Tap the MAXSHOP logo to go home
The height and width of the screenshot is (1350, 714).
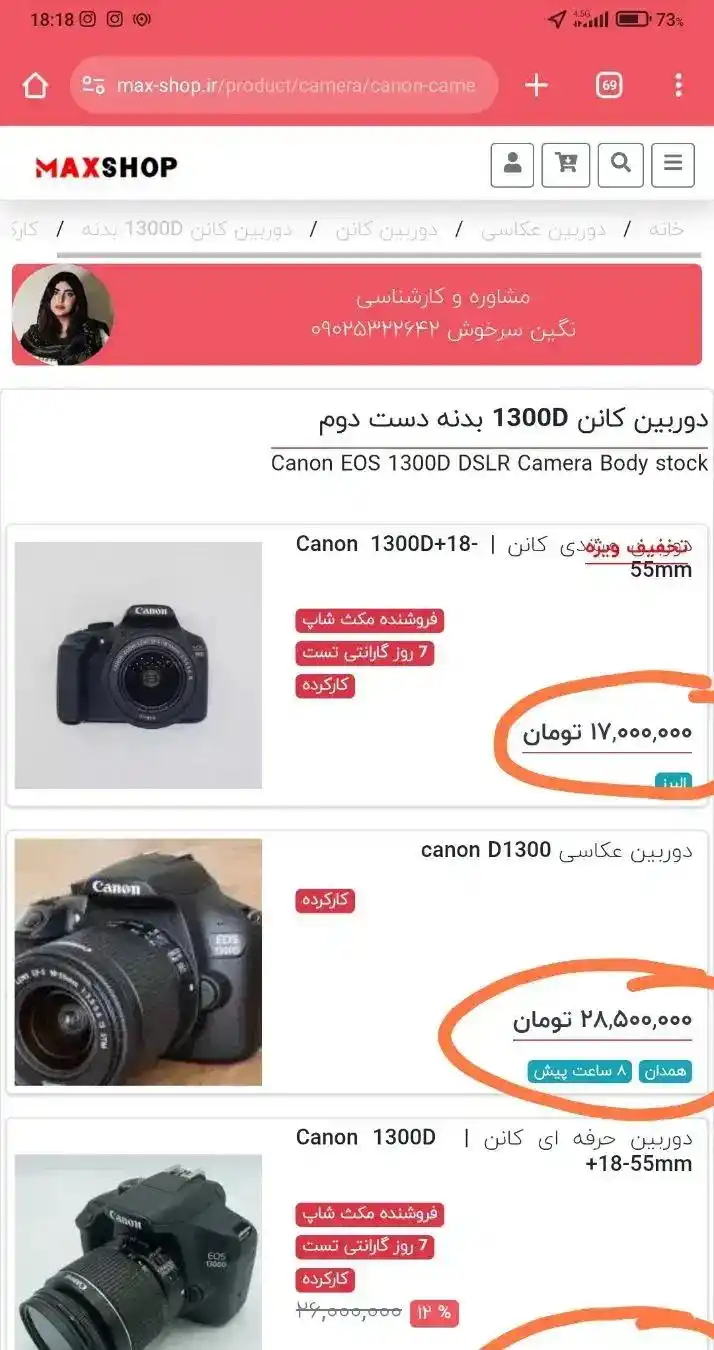coord(106,167)
